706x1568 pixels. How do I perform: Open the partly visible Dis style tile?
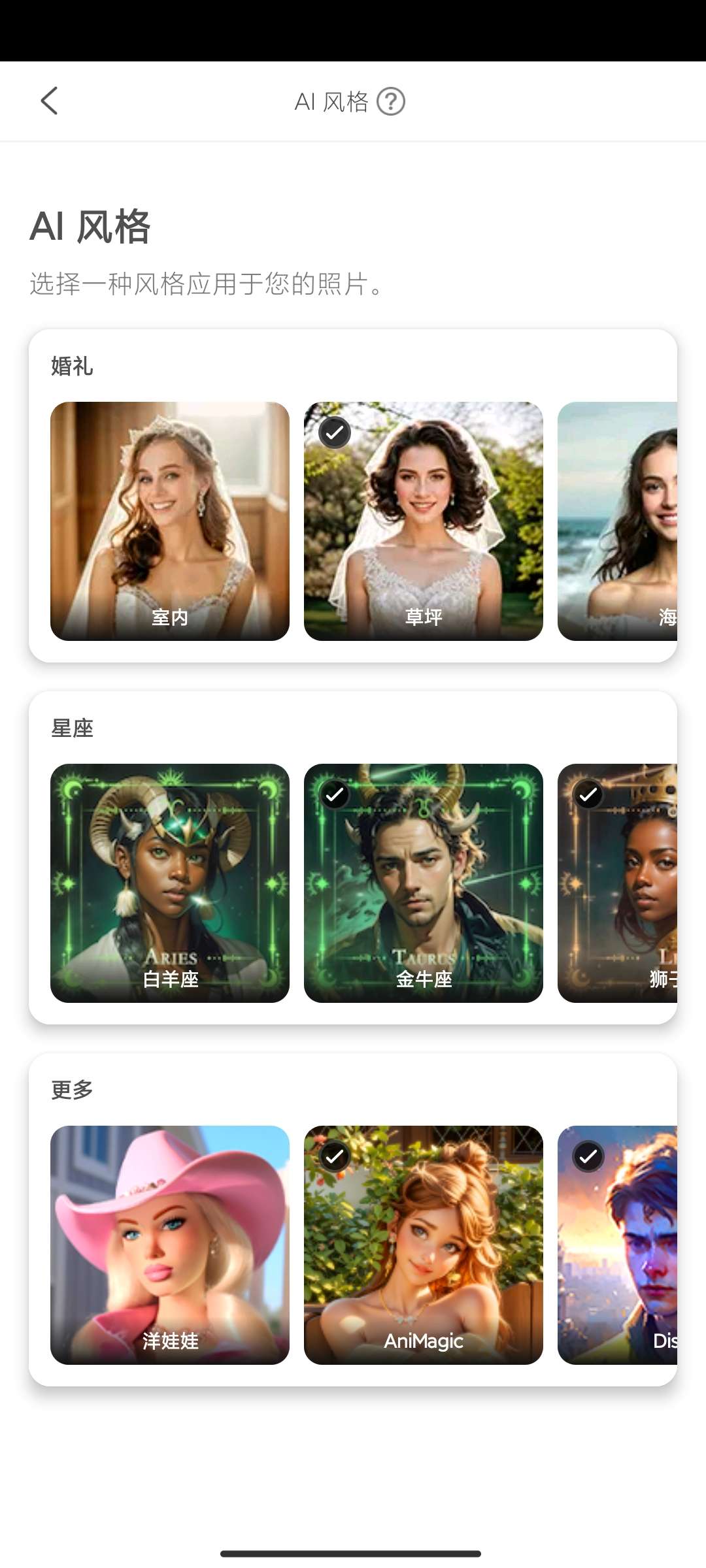point(617,1245)
